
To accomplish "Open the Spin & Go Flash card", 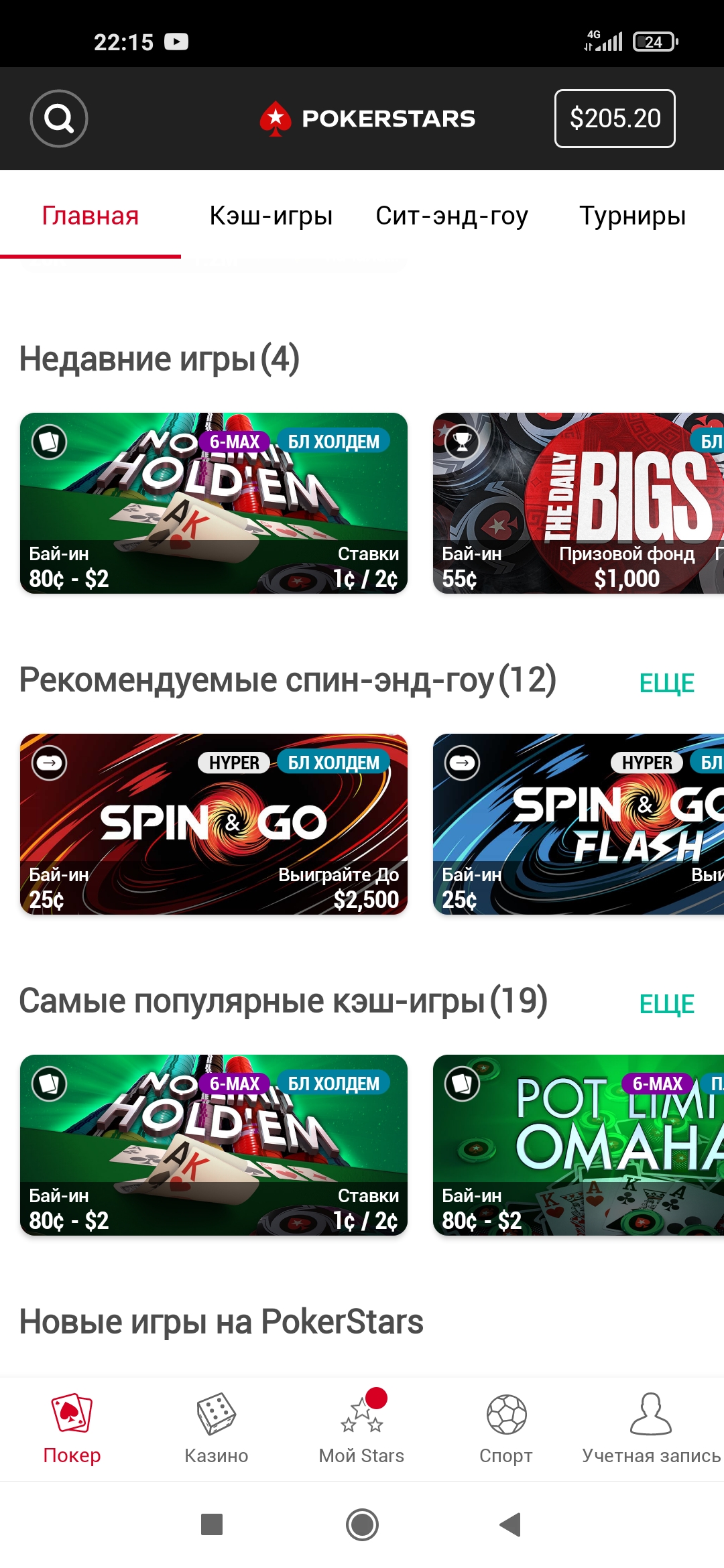I will click(579, 824).
